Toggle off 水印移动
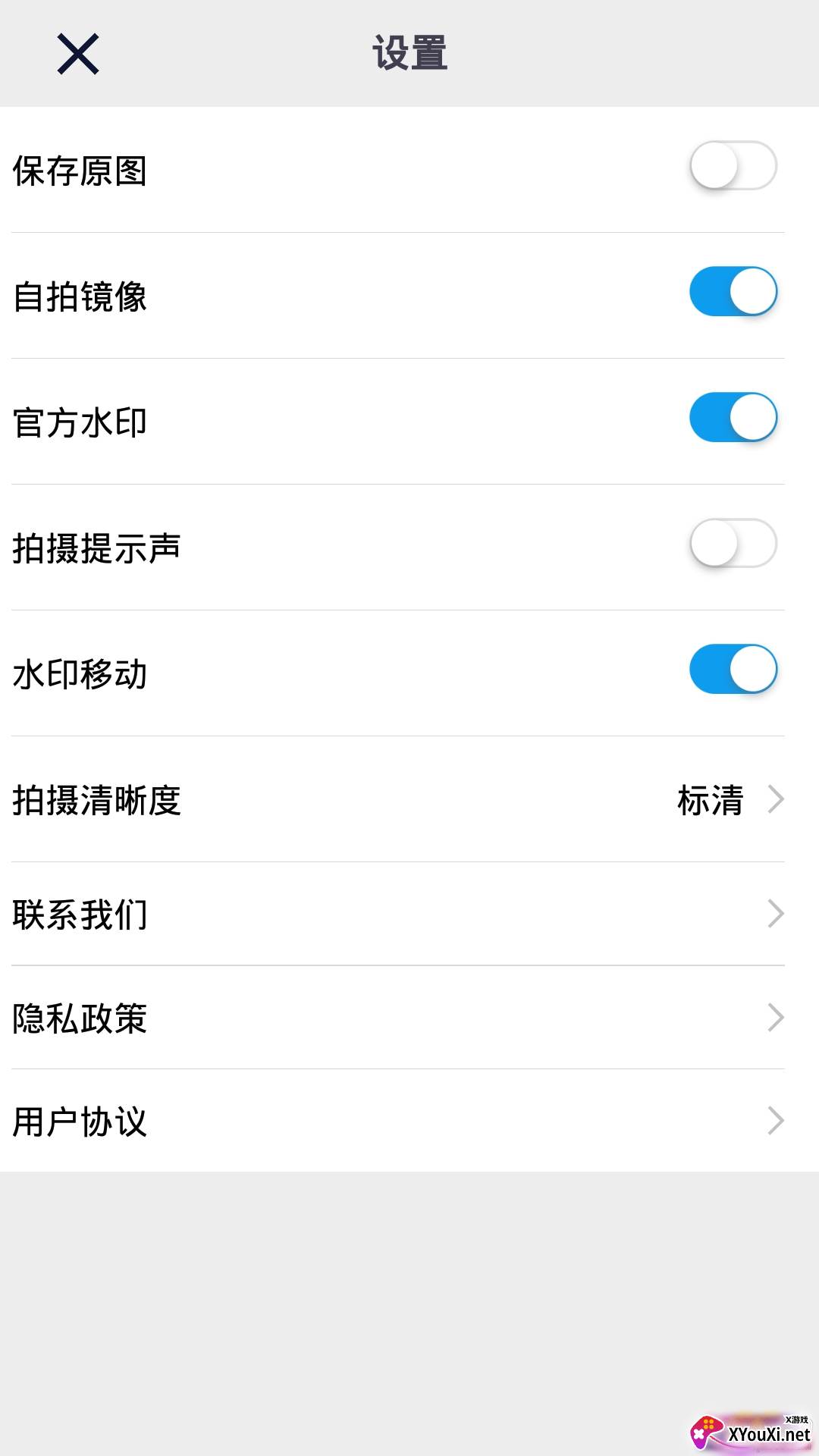 tap(733, 670)
